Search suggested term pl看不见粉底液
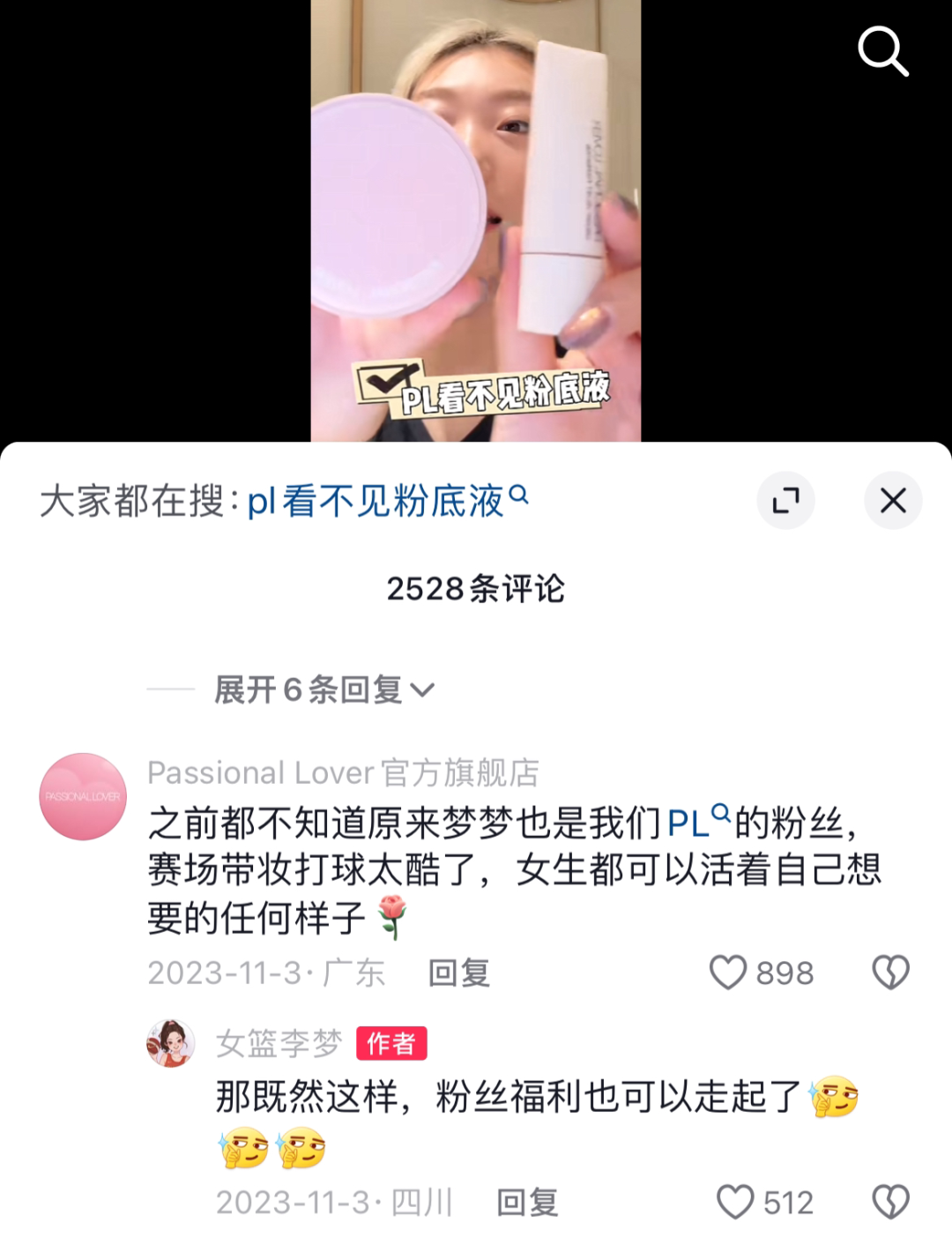 [386, 501]
